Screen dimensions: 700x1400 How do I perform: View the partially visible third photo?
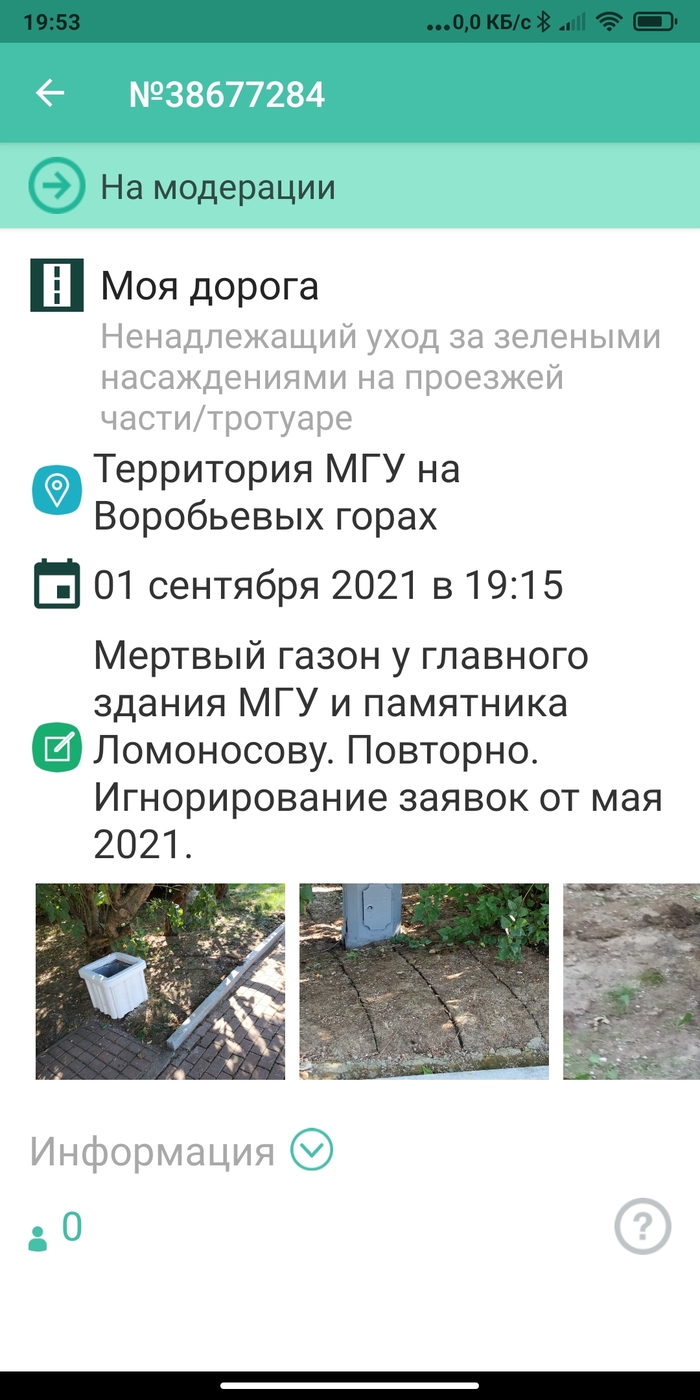pos(631,981)
